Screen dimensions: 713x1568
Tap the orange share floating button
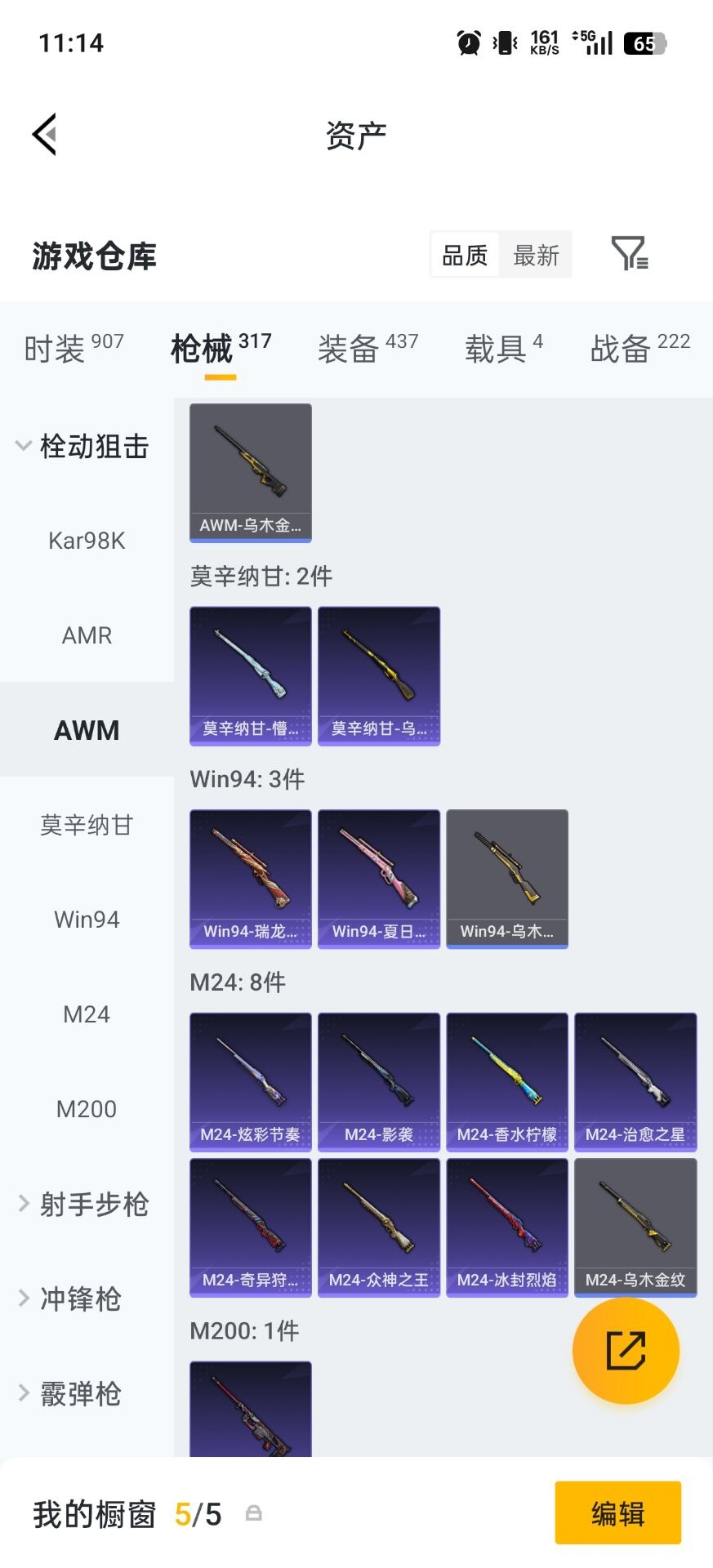point(626,1349)
